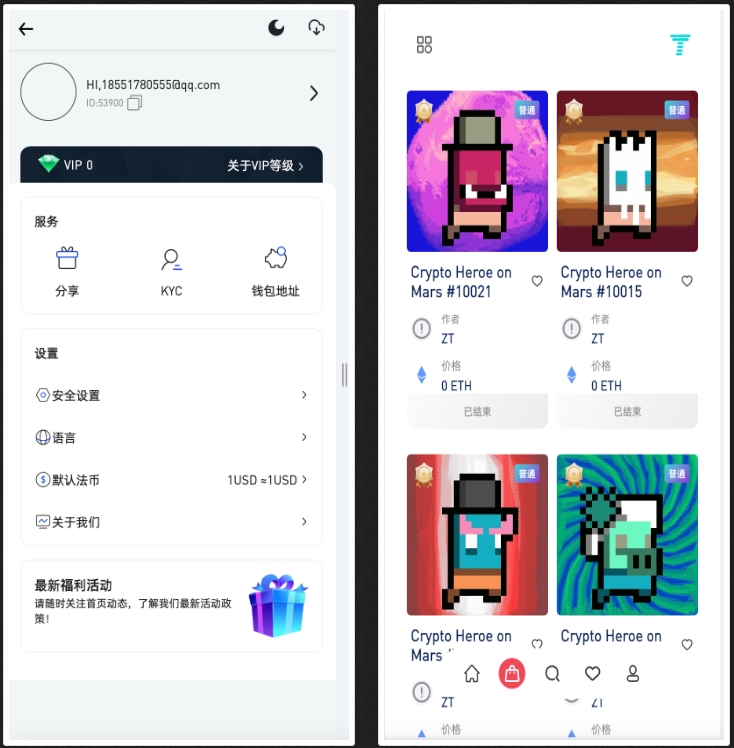The image size is (734, 748).
Task: Go back with the arrow icon
Action: (x=26, y=28)
